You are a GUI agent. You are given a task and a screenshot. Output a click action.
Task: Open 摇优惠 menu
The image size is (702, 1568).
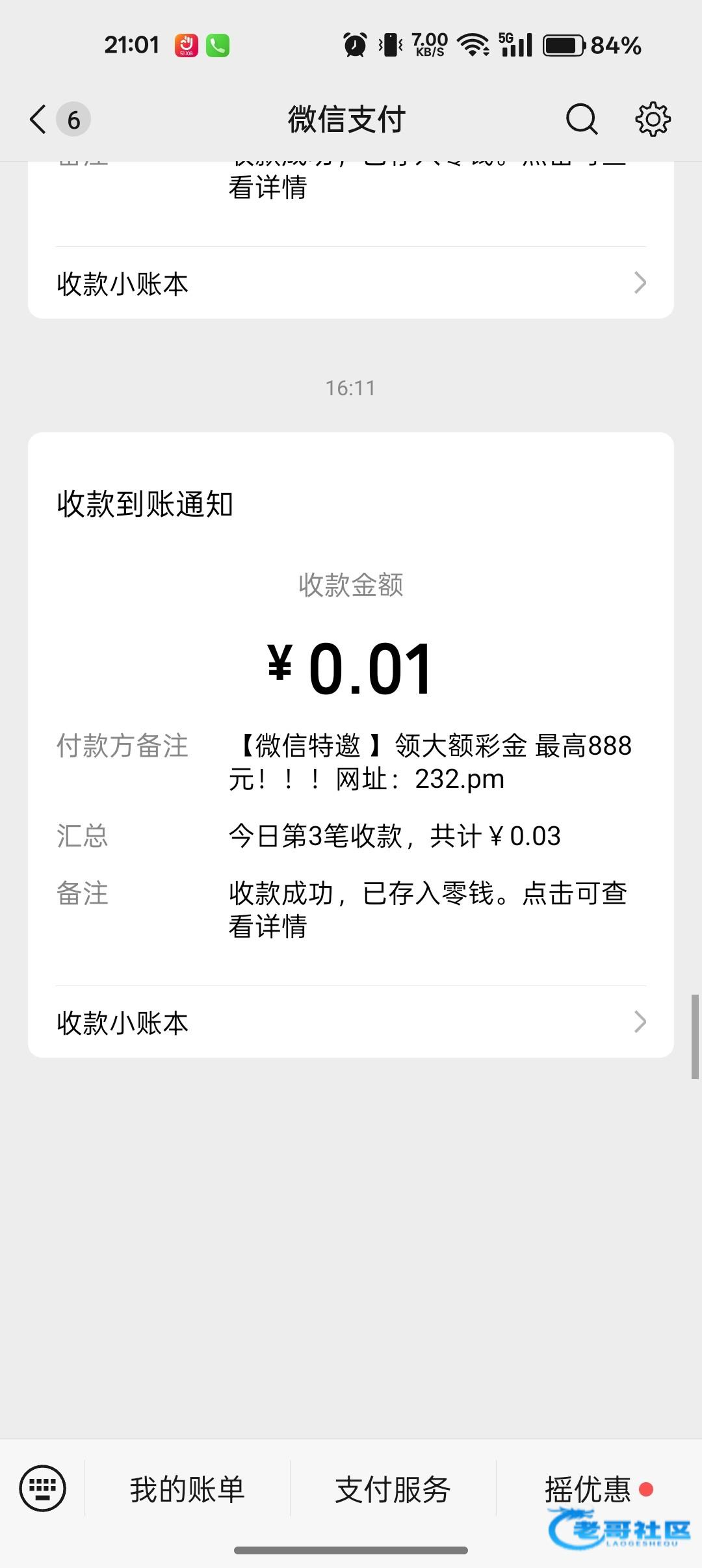click(598, 1489)
